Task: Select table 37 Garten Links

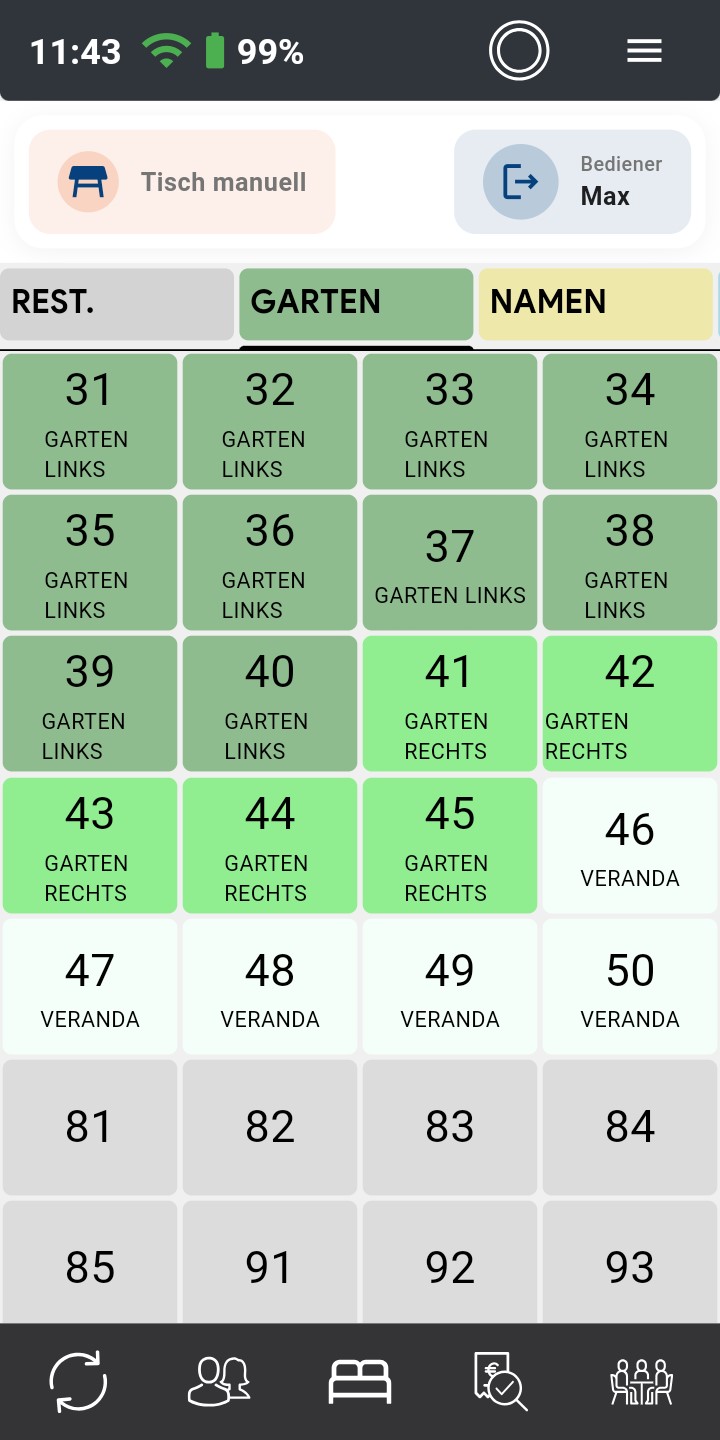Action: tap(450, 562)
